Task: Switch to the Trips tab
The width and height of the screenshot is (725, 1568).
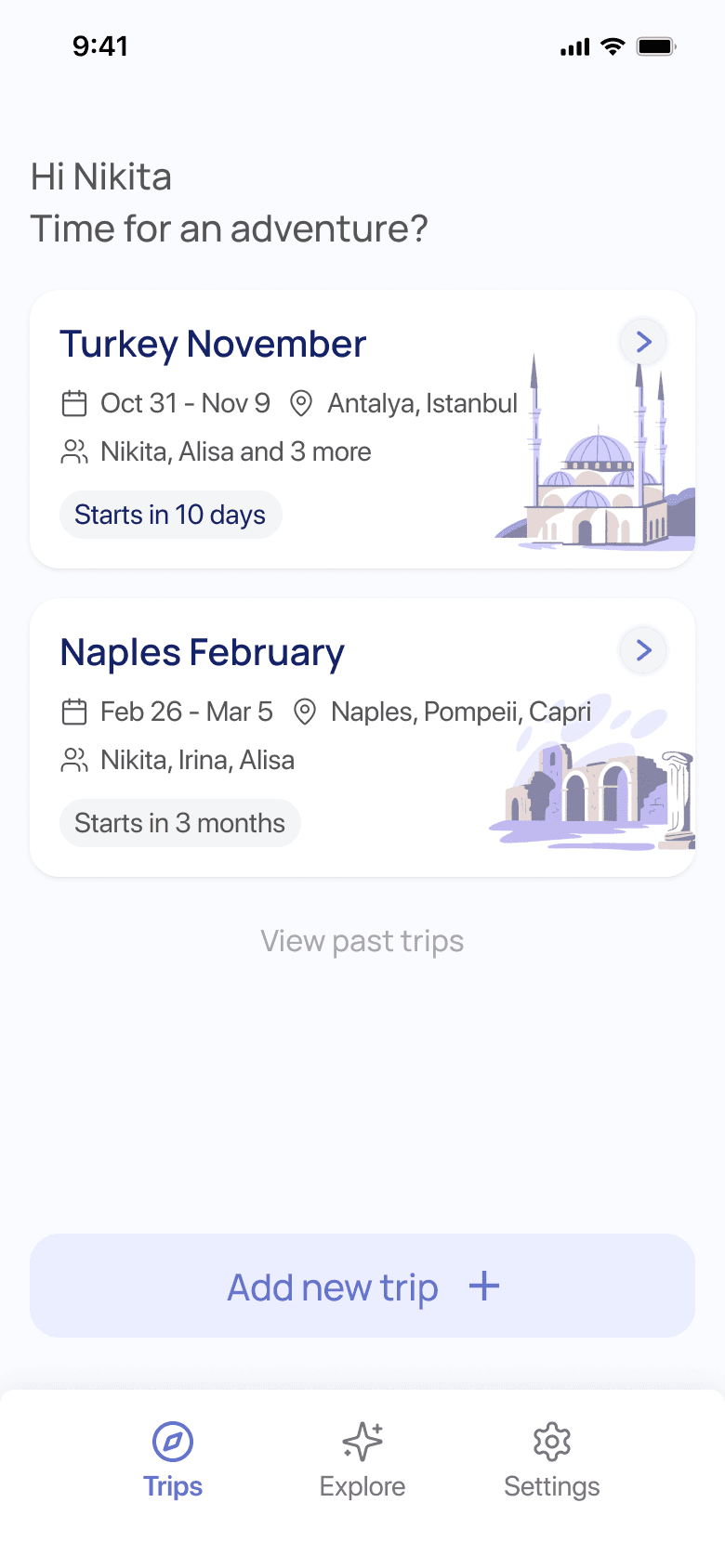Action: tap(173, 1460)
